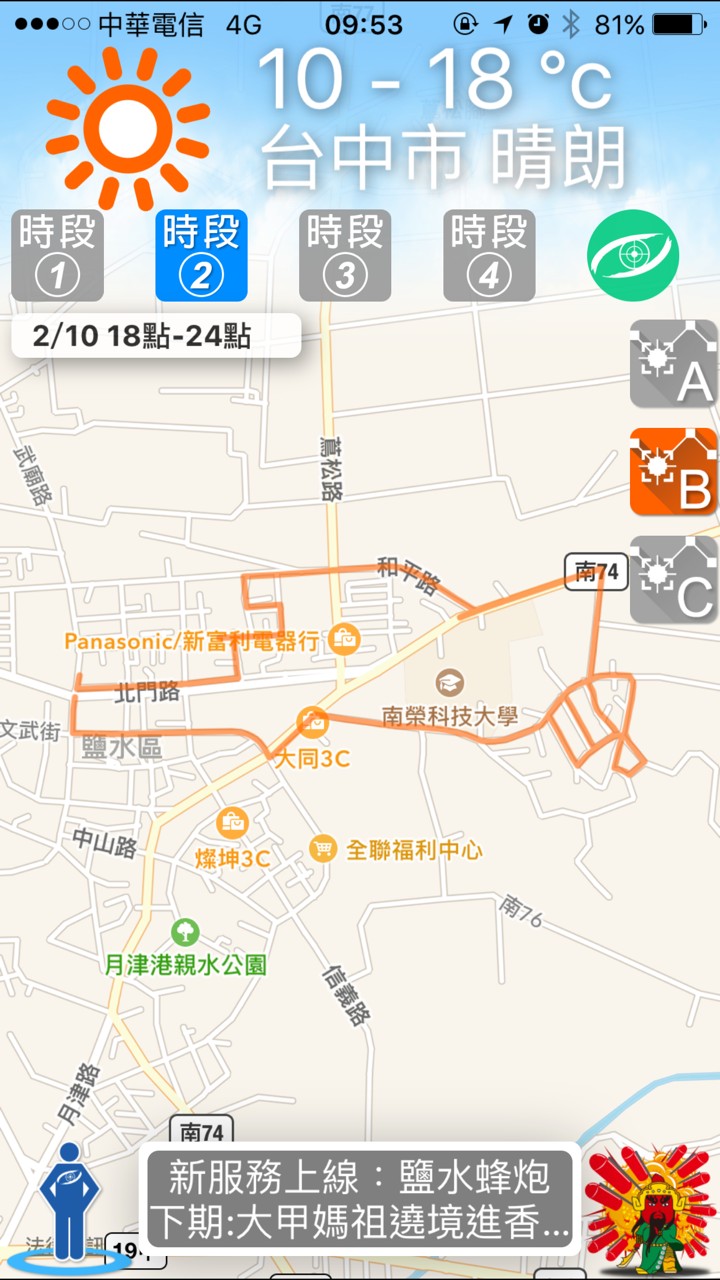Viewport: 720px width, 1280px height.
Task: Open the 大同3C store marker
Action: point(310,722)
